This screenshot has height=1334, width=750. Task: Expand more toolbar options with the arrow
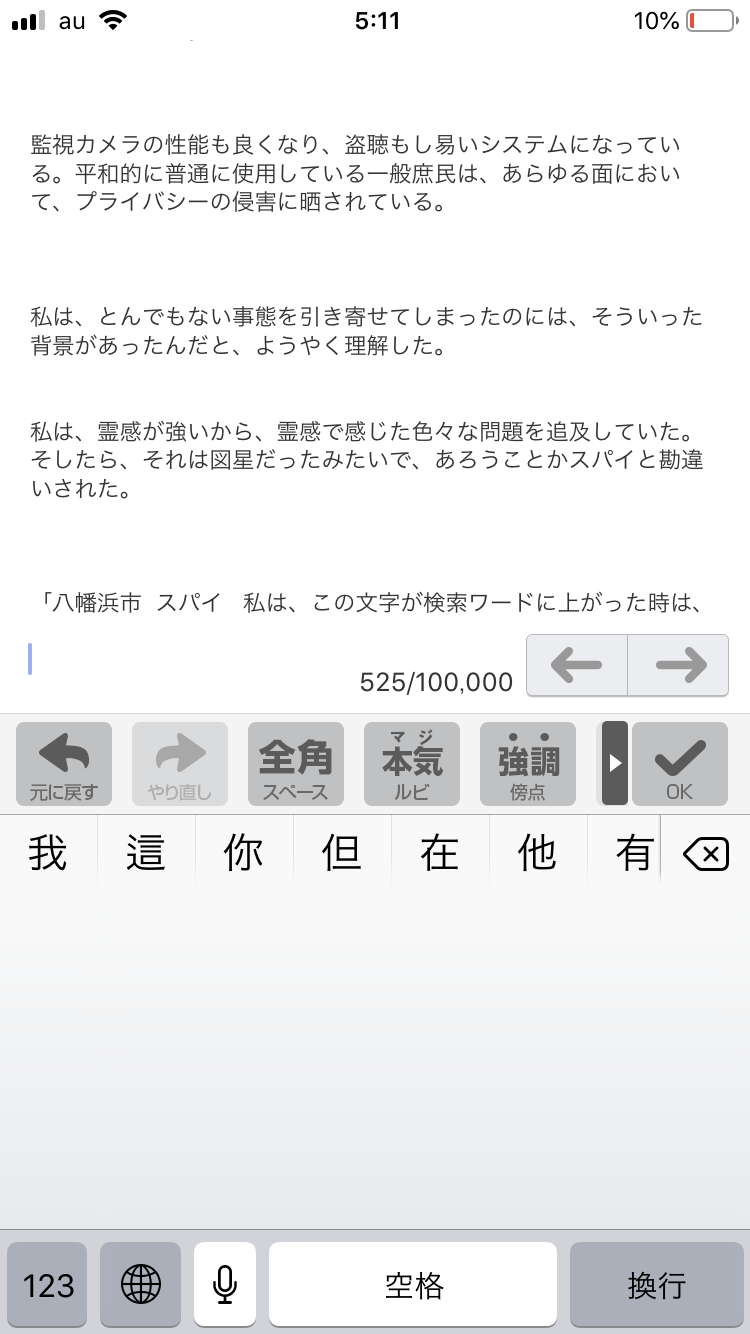tap(614, 764)
